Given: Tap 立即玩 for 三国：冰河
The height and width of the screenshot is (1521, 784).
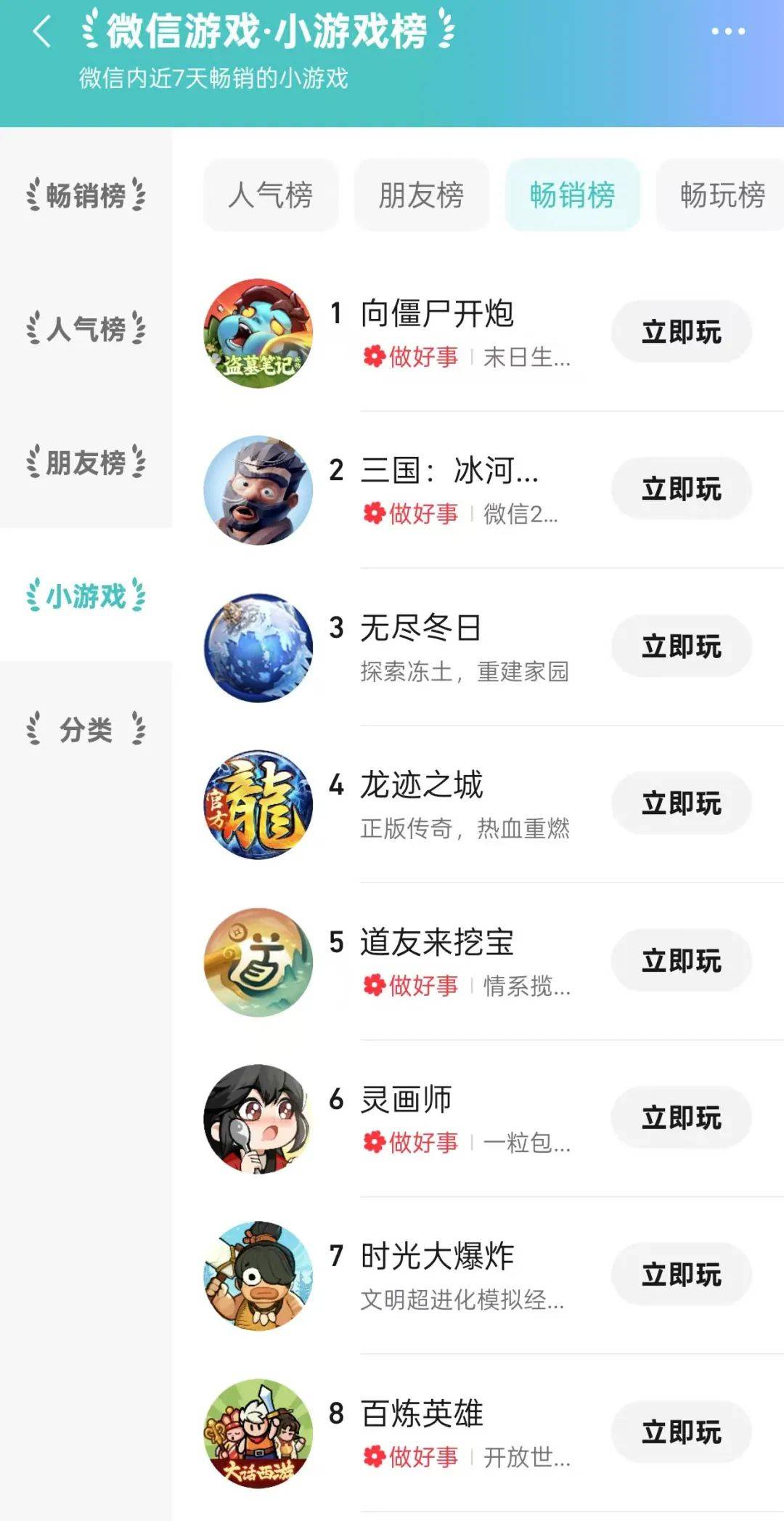Looking at the screenshot, I should point(681,489).
